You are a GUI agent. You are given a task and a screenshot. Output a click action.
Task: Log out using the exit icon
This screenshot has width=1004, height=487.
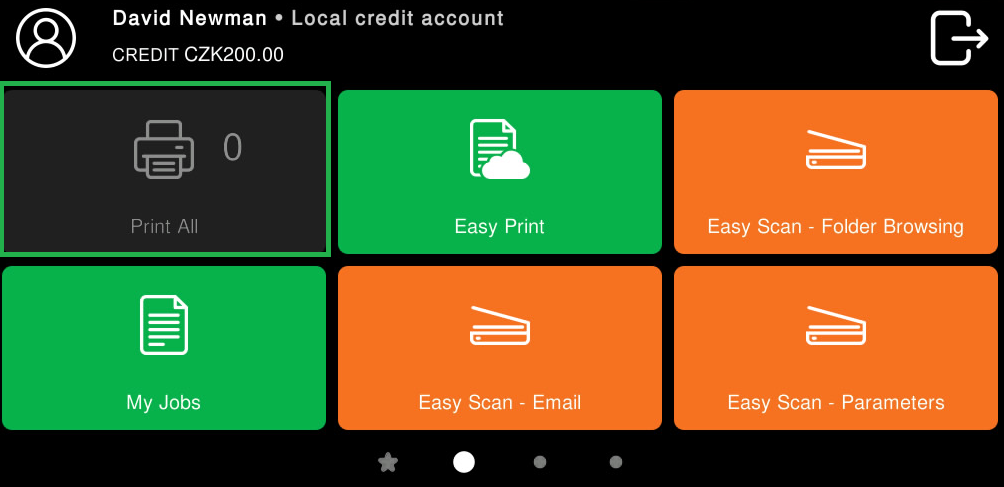coord(958,38)
